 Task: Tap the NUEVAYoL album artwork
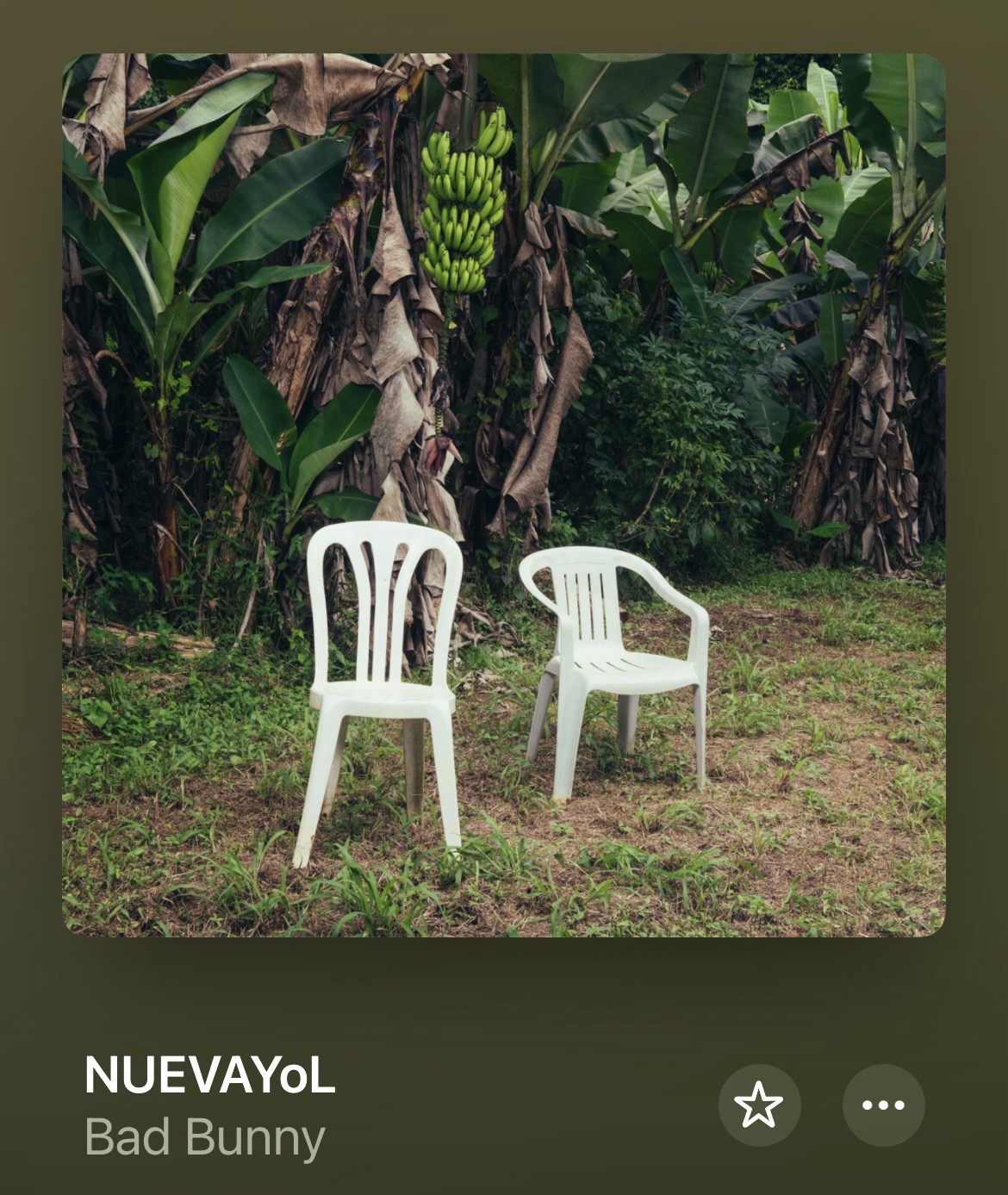504,495
